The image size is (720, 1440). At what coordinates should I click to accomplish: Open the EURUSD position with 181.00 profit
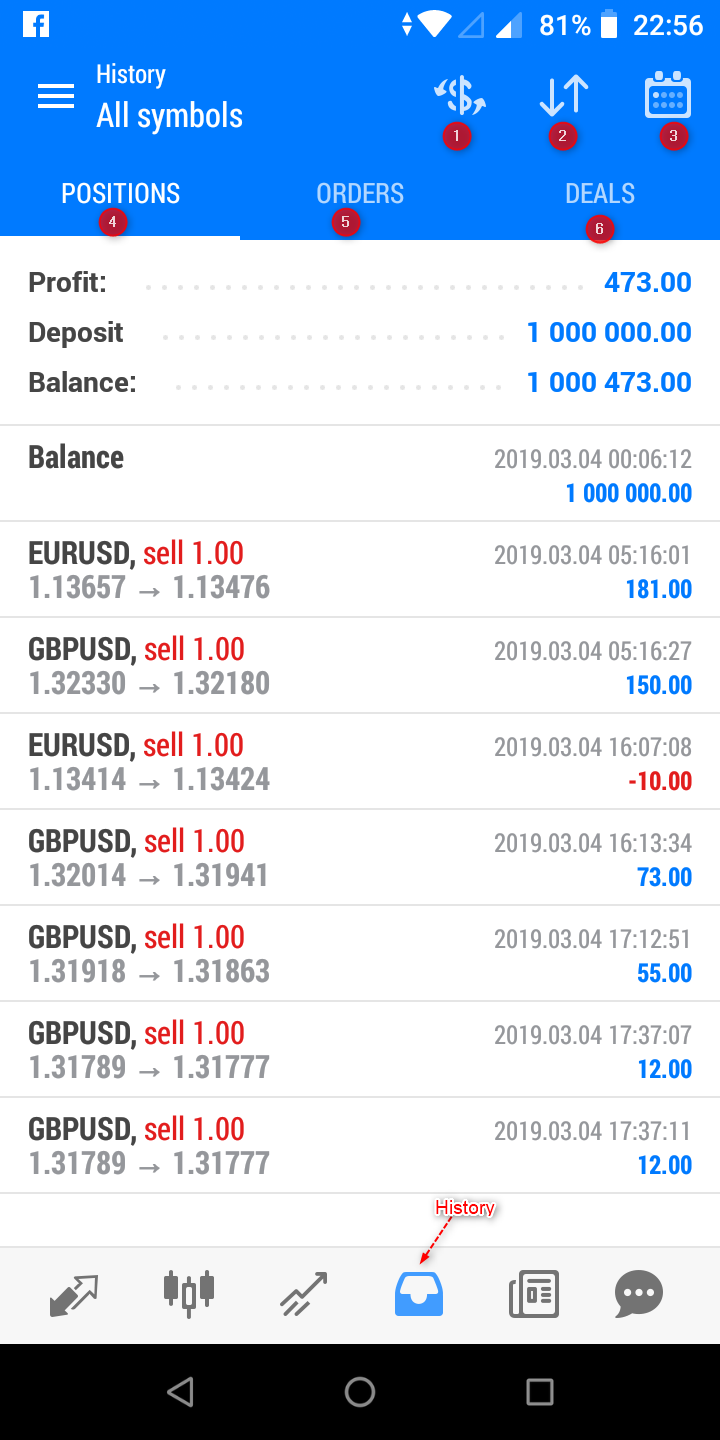point(360,570)
